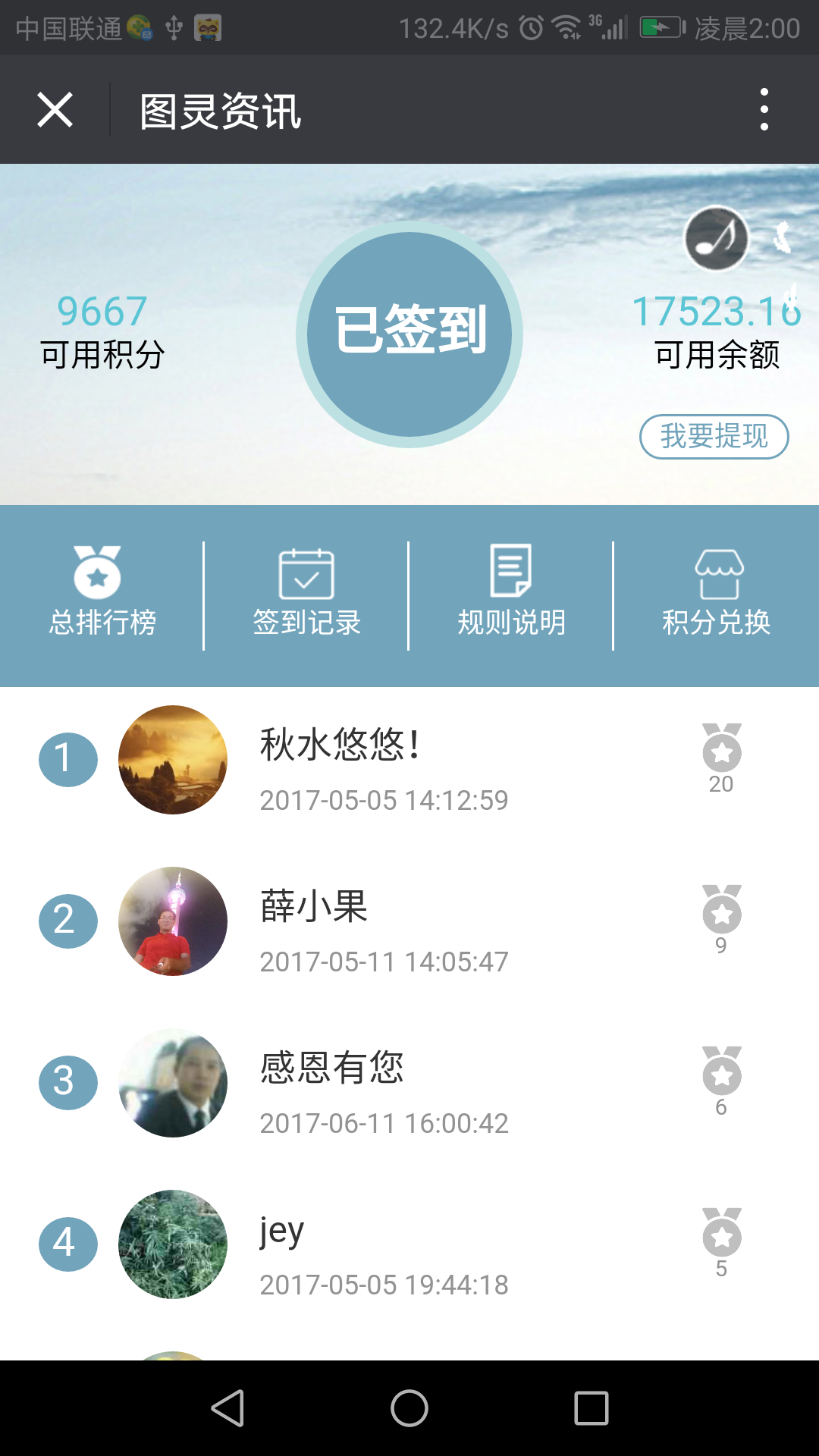This screenshot has width=819, height=1456.
Task: Toggle background music via the music note icon
Action: click(x=716, y=239)
